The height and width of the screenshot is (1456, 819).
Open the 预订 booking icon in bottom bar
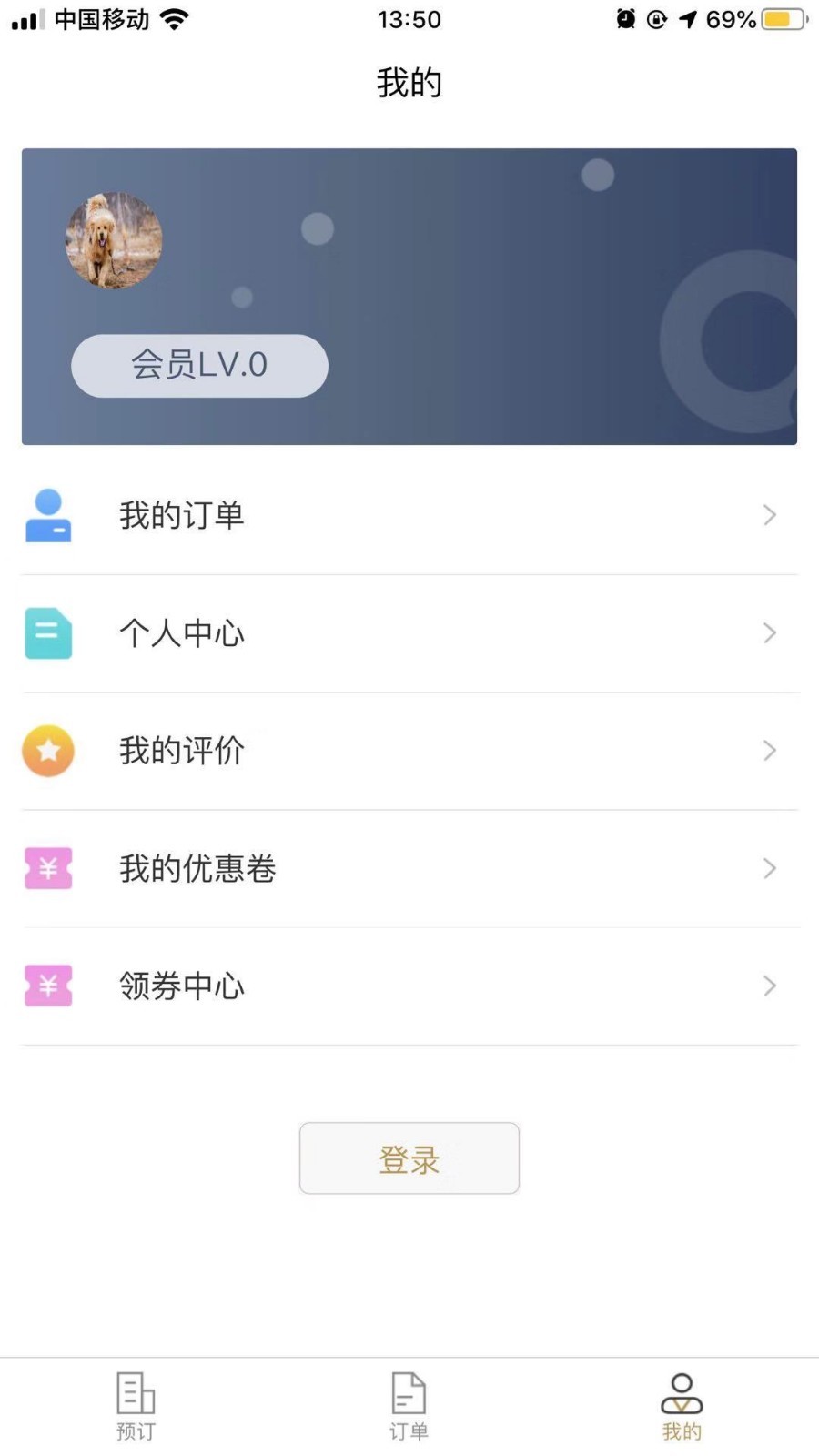click(136, 1391)
